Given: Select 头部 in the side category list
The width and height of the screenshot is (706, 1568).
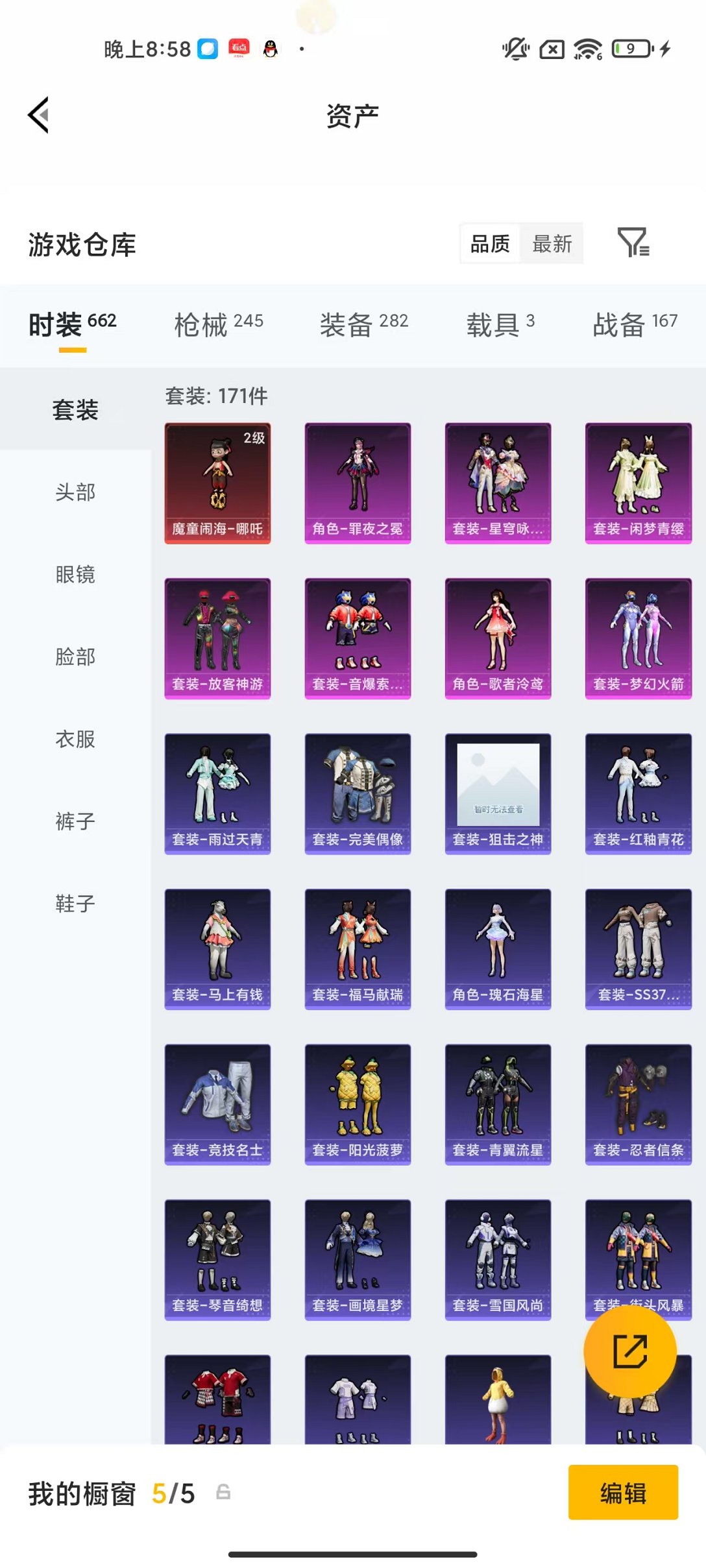Looking at the screenshot, I should pos(75,492).
